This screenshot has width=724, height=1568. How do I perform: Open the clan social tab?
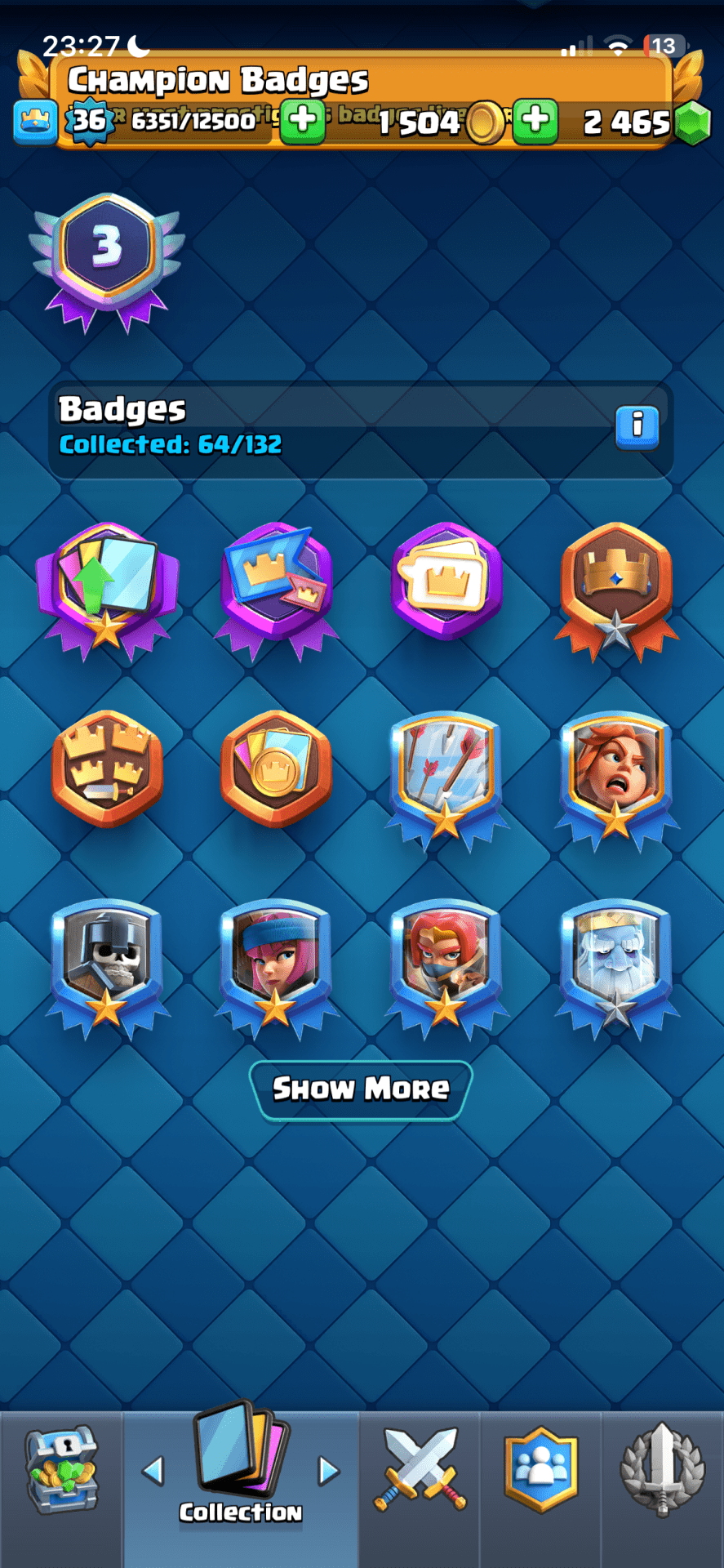pyautogui.click(x=540, y=1470)
